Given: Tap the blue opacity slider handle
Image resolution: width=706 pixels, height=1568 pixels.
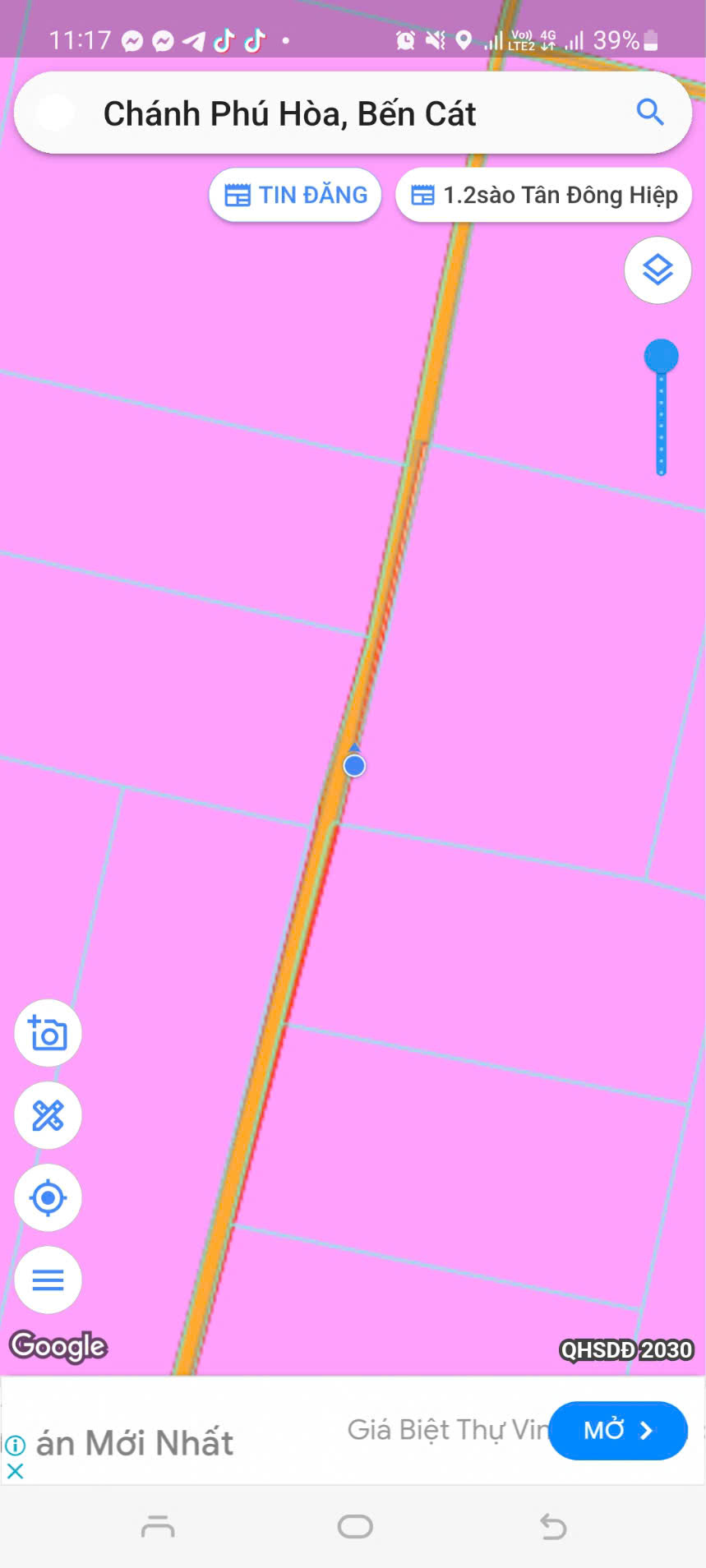Looking at the screenshot, I should (661, 357).
